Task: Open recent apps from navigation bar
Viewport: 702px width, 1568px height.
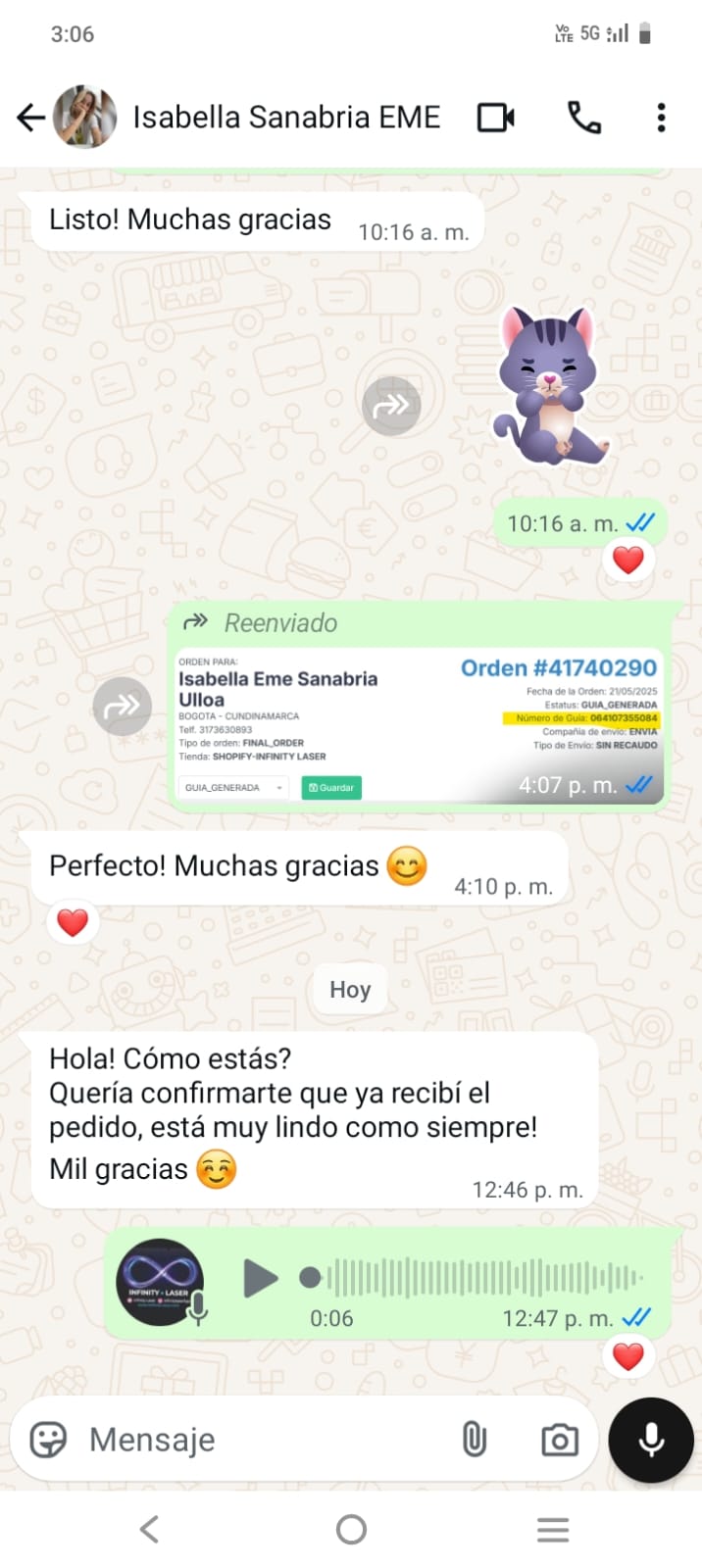Action: coord(553,1529)
